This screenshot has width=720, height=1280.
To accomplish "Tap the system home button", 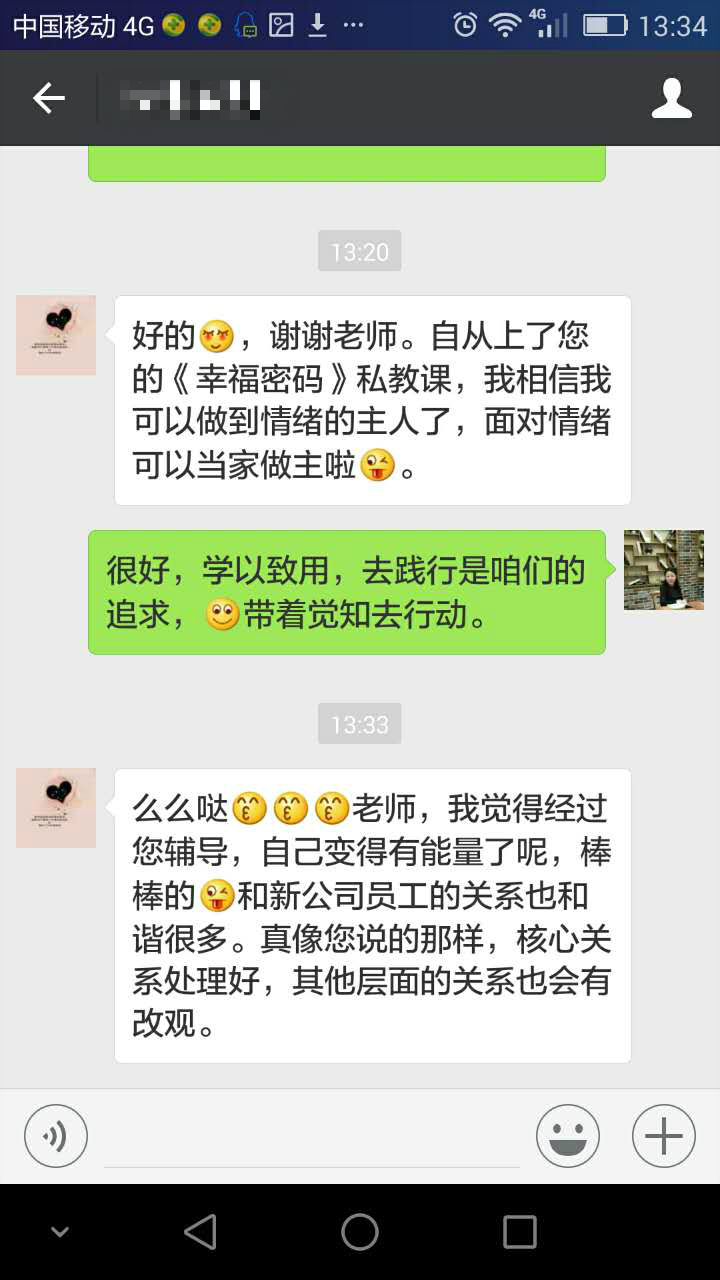I will 360,1232.
